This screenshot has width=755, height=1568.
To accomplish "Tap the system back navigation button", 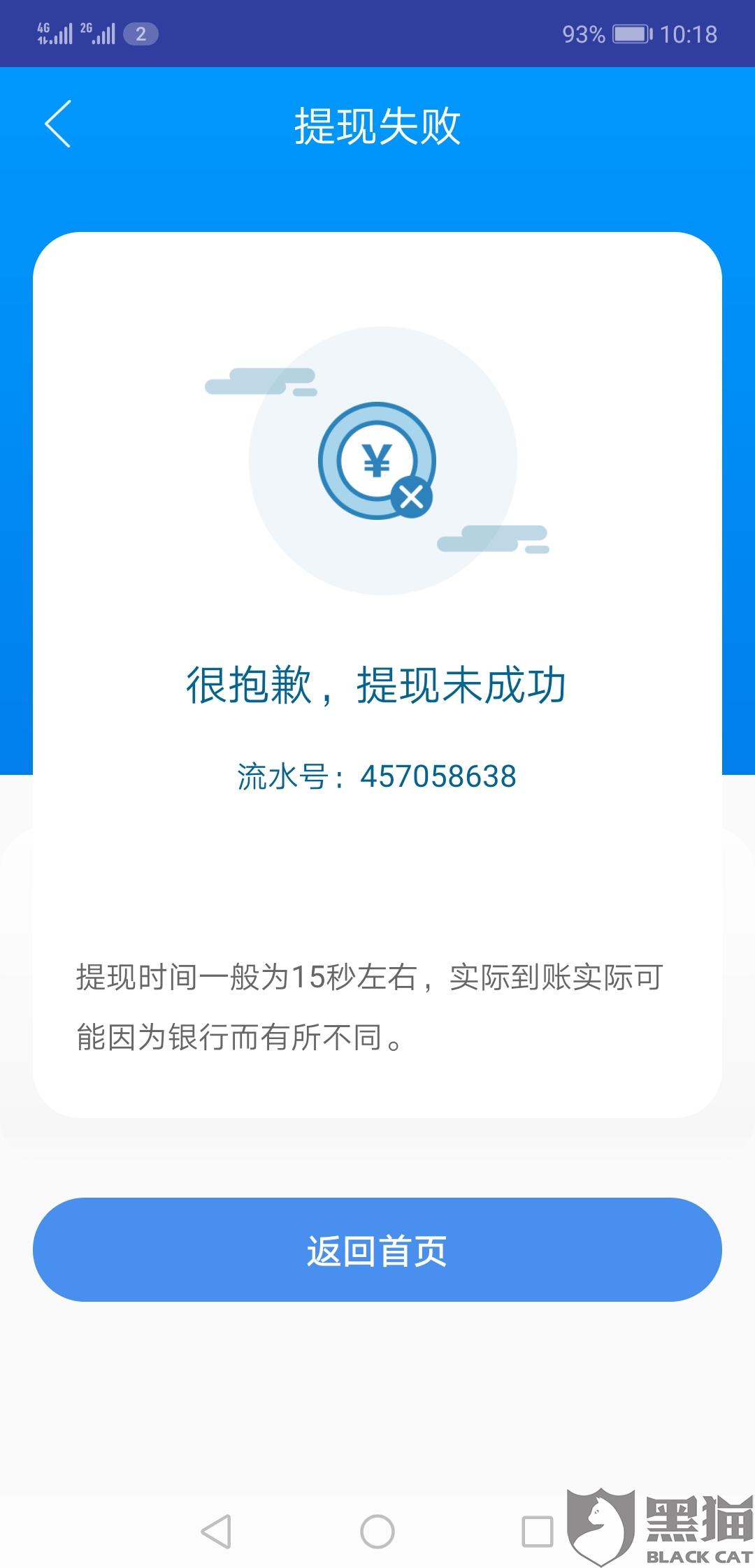I will pyautogui.click(x=216, y=1532).
